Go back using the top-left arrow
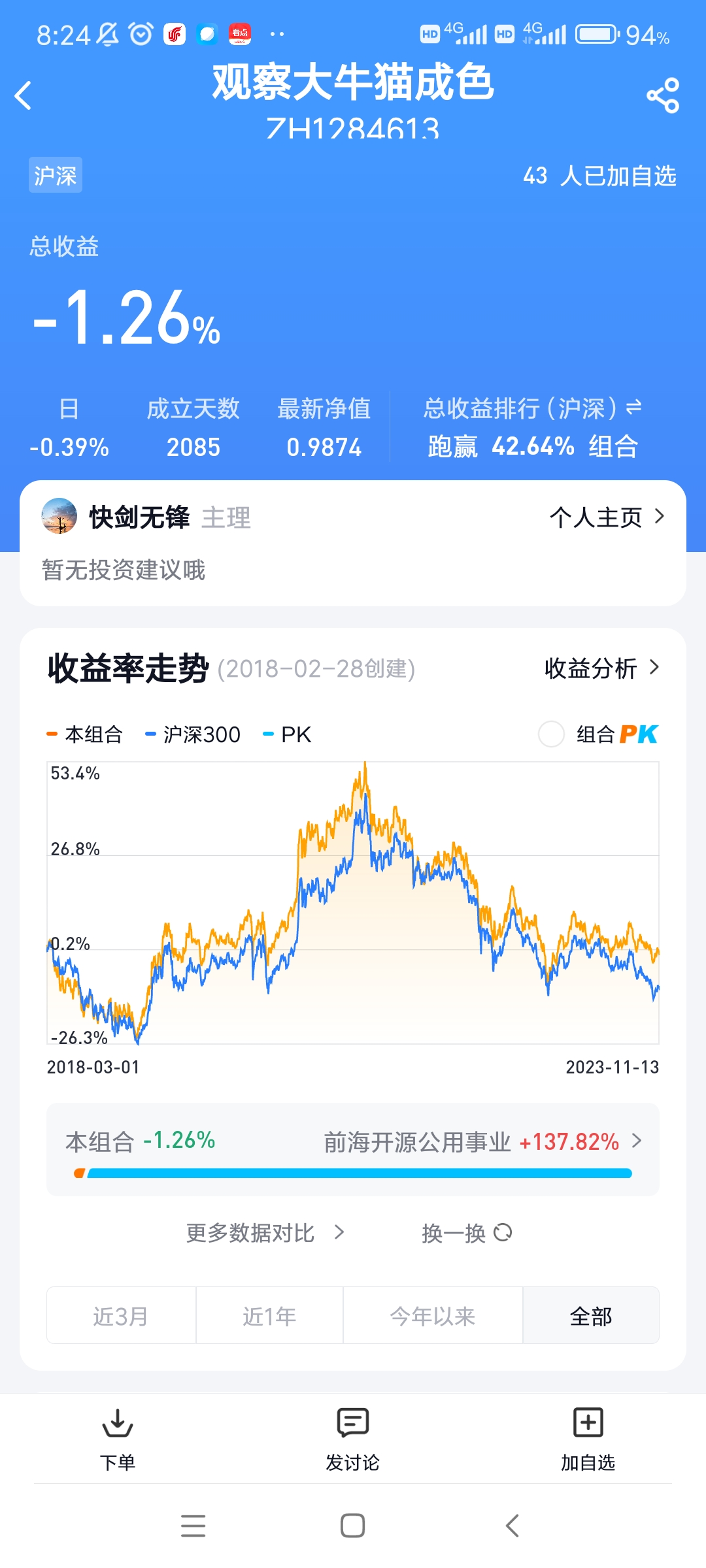Image resolution: width=706 pixels, height=1568 pixels. tap(24, 96)
